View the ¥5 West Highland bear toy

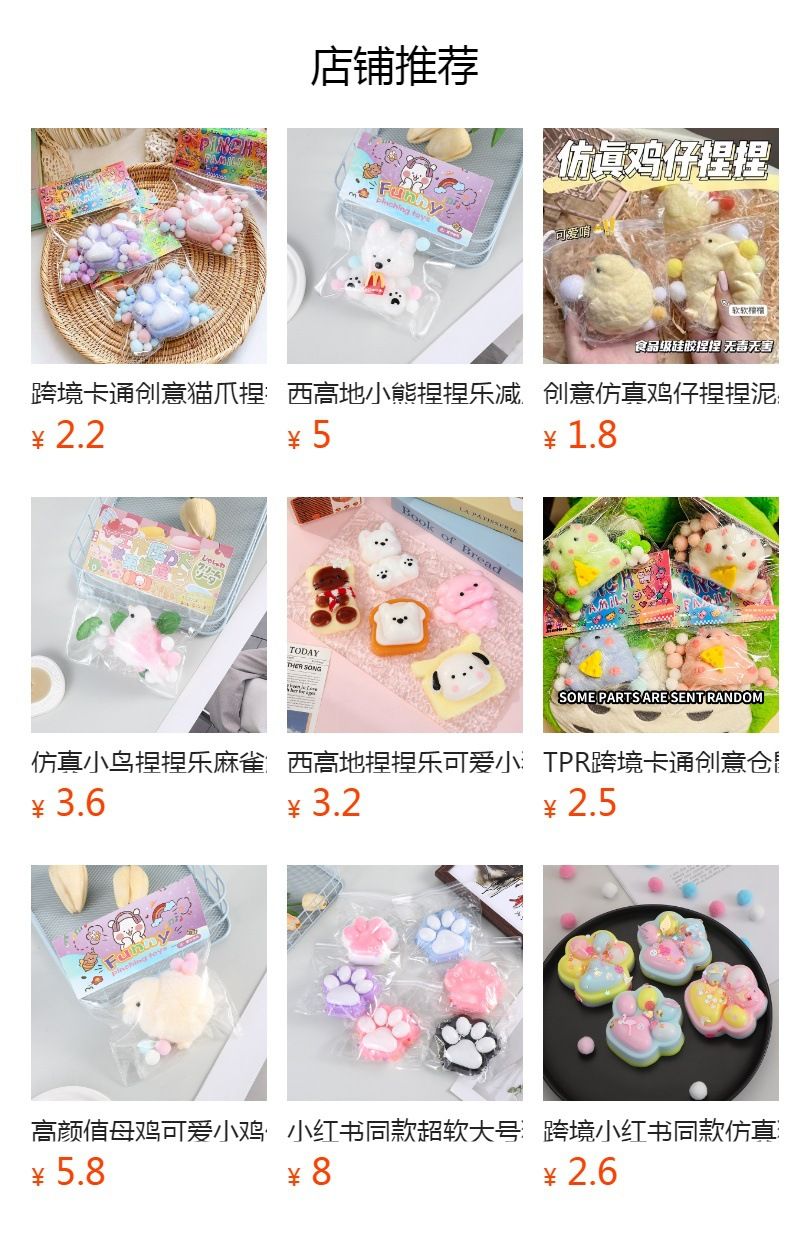coord(405,246)
